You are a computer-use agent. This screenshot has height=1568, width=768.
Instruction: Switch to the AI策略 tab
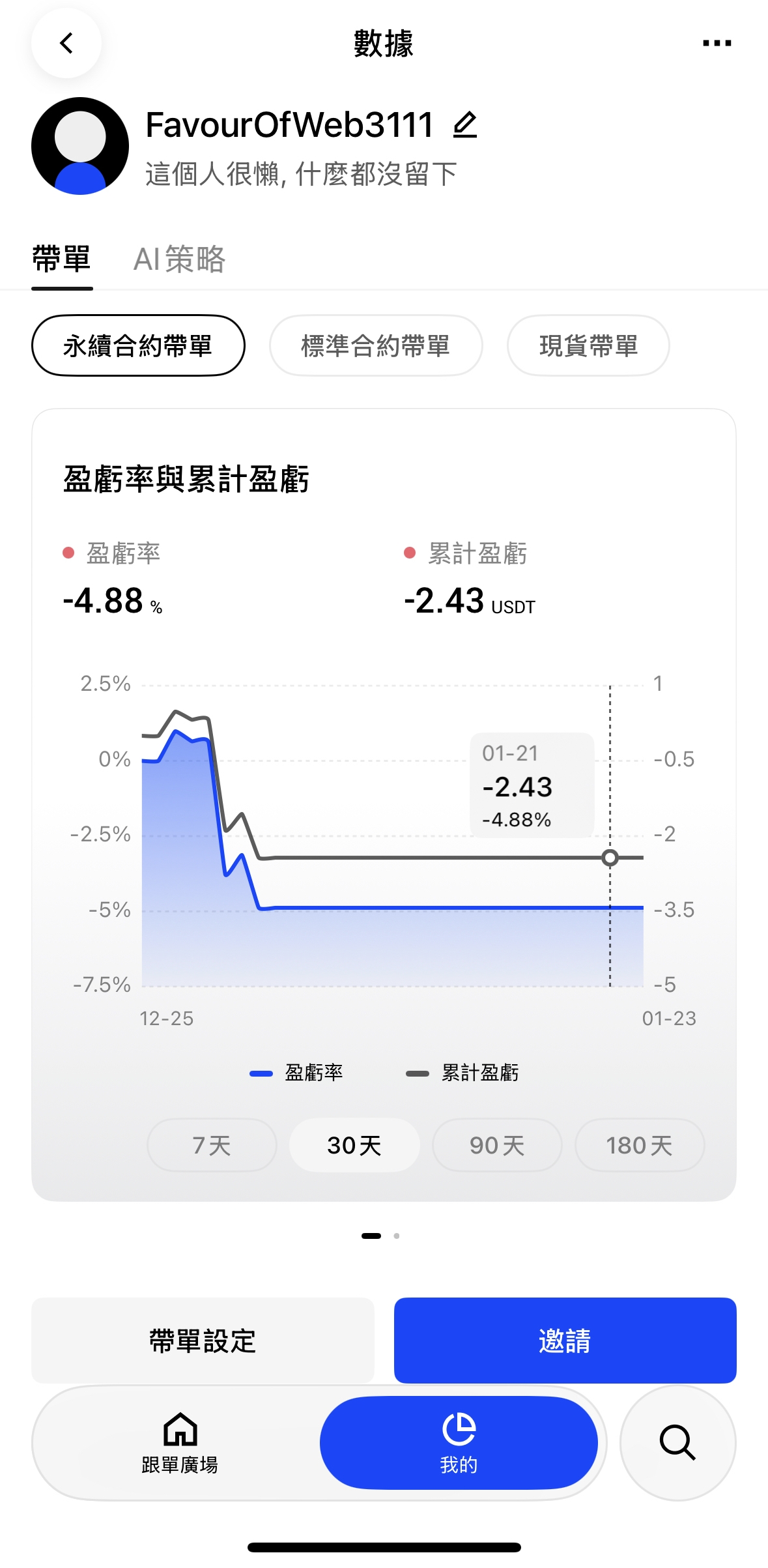[179, 259]
